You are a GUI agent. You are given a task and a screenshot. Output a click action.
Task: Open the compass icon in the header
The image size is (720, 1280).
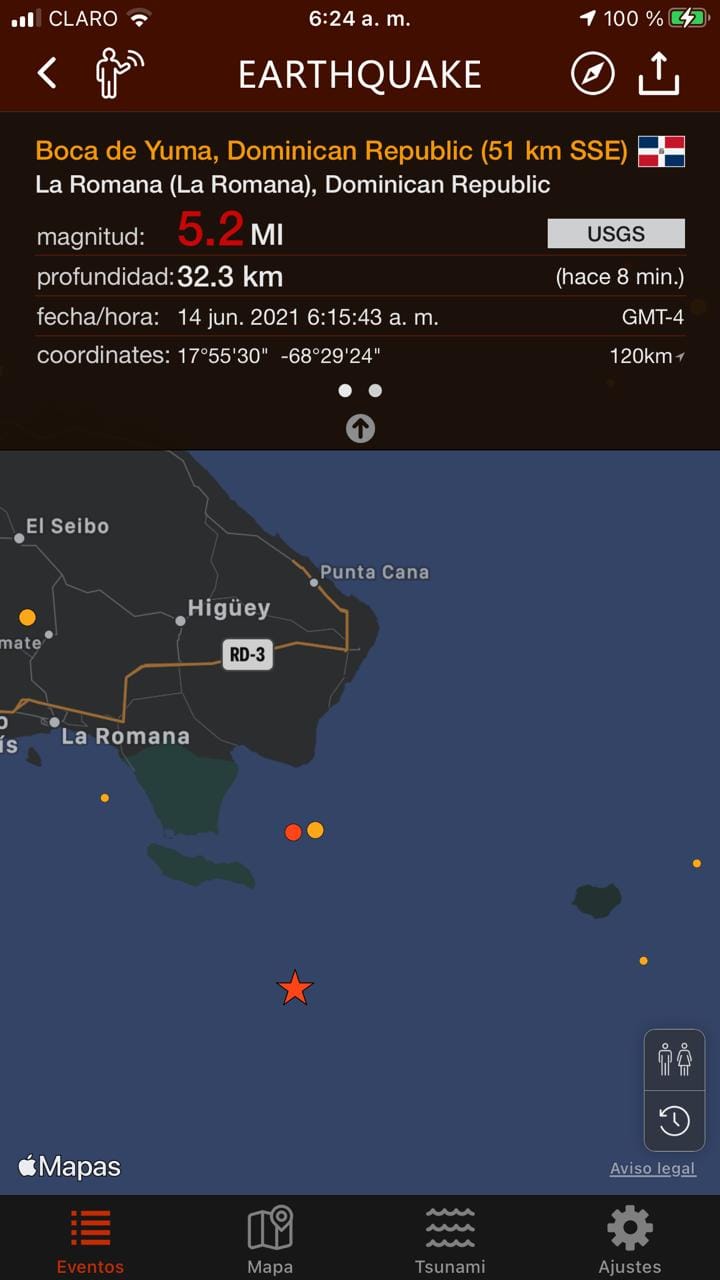point(592,74)
